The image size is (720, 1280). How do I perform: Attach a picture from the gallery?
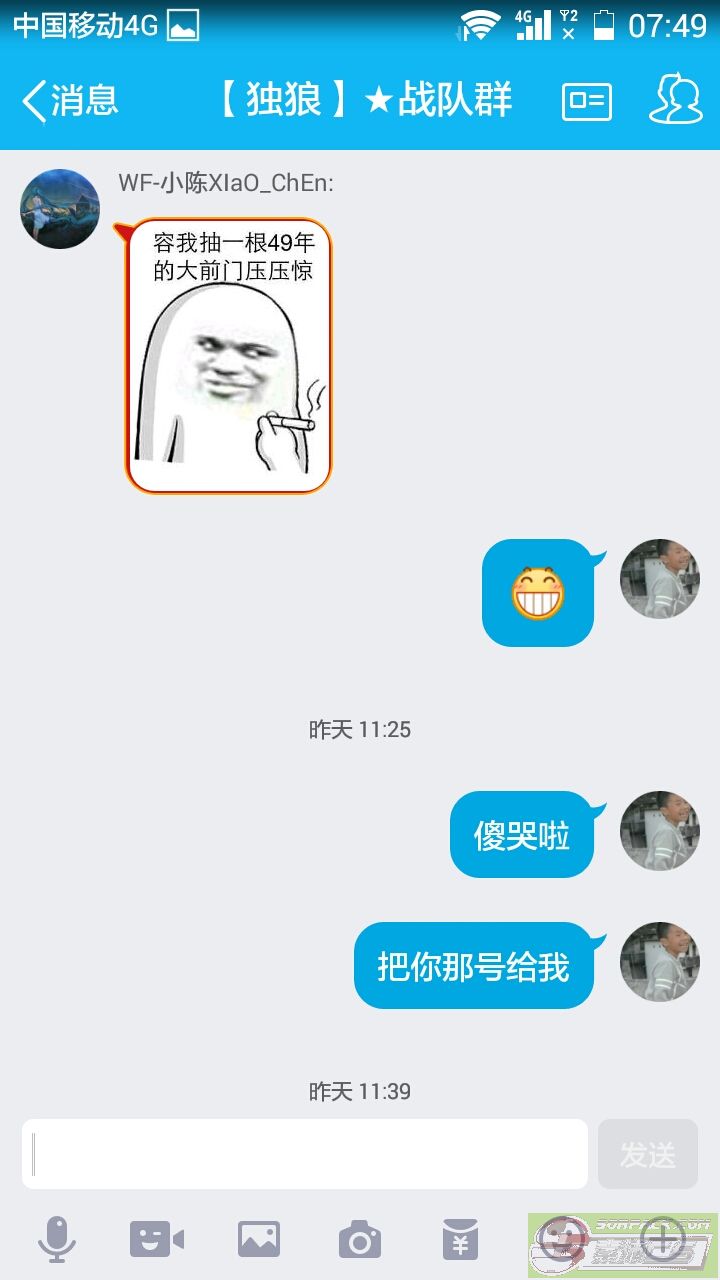click(259, 1240)
